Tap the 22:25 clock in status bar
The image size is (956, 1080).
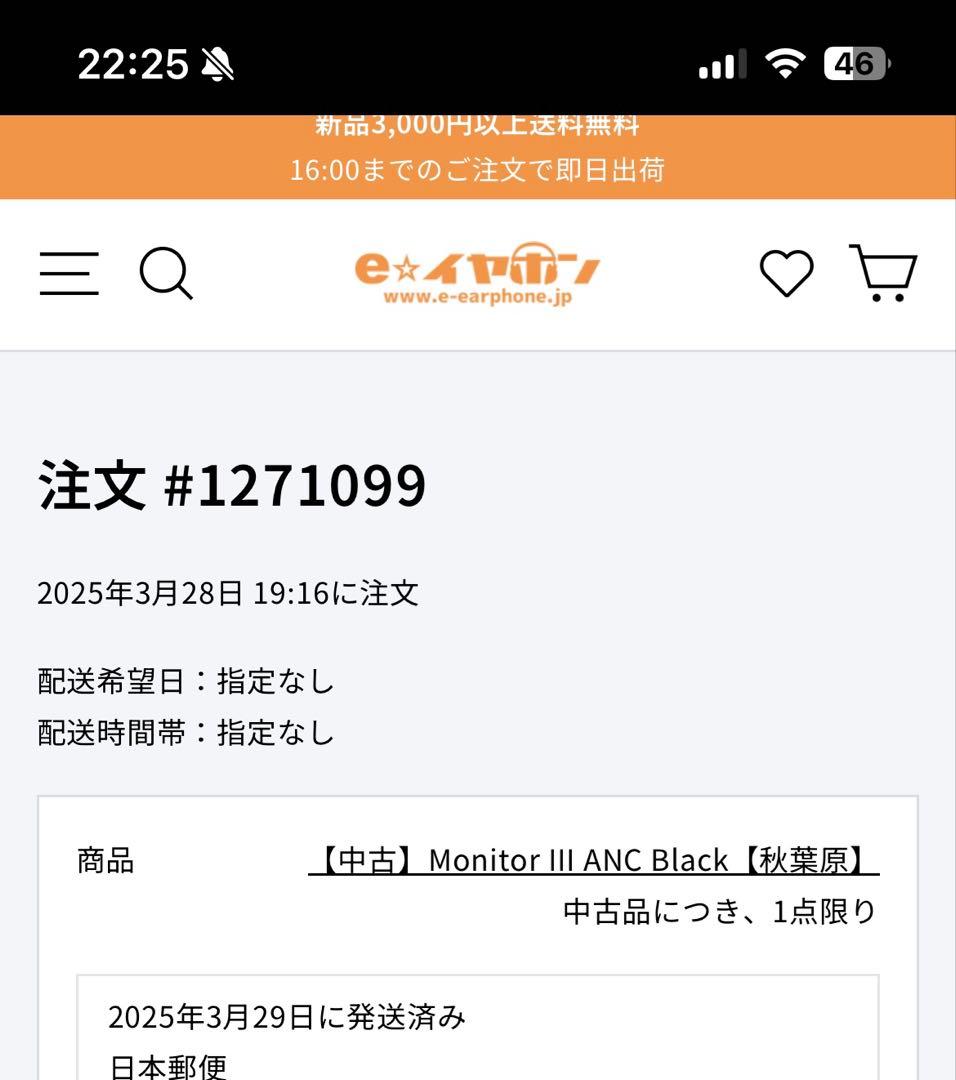[131, 62]
